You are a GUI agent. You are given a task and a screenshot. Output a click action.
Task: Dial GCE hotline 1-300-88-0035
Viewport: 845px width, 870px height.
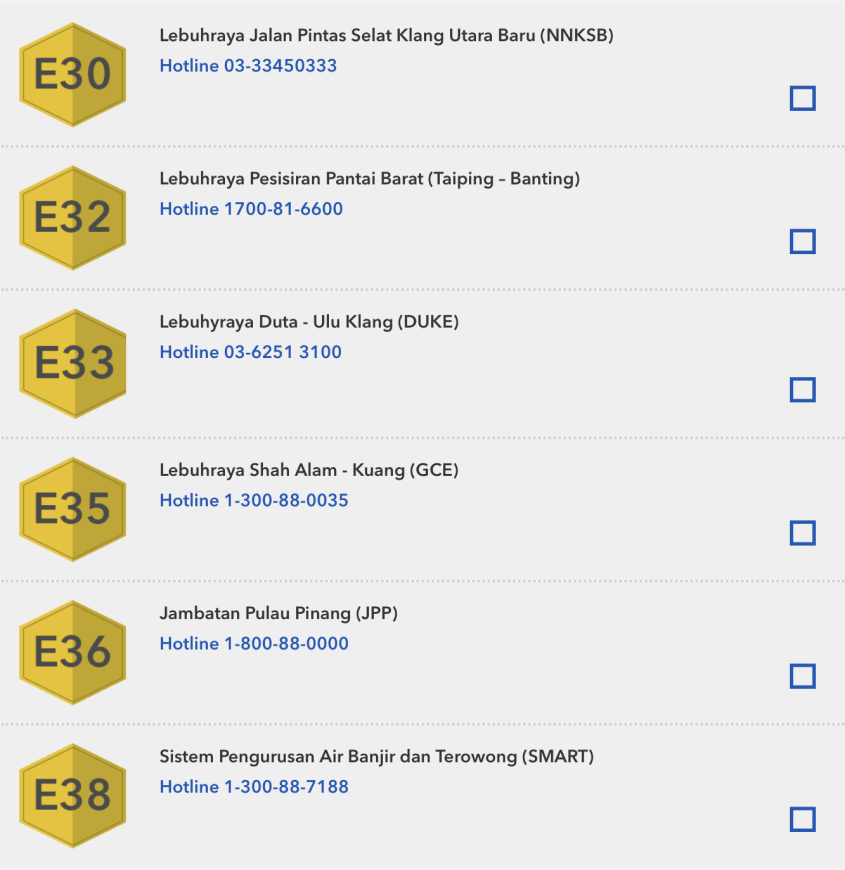point(254,500)
